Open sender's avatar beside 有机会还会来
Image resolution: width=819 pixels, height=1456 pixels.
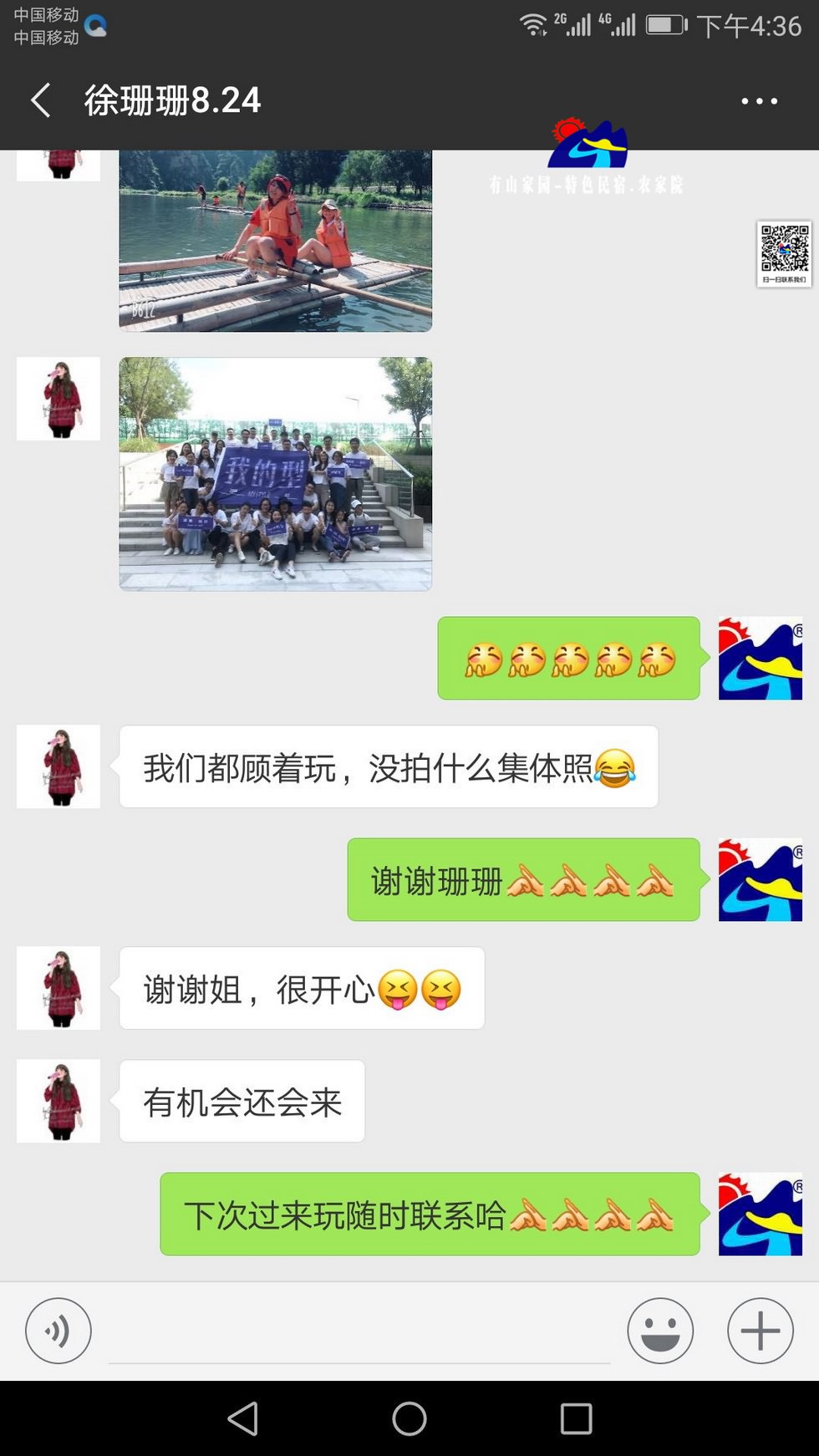58,1101
